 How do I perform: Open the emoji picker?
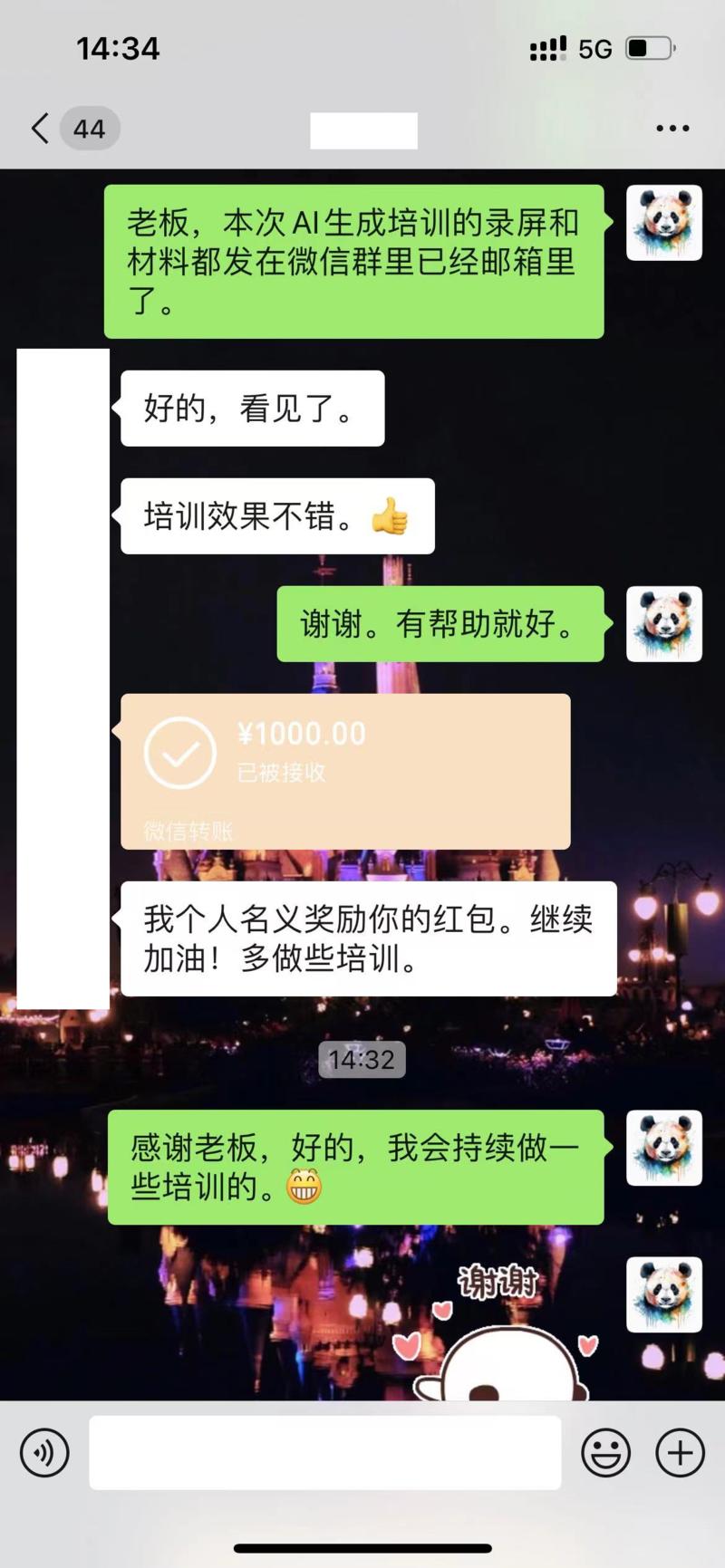click(x=604, y=1453)
